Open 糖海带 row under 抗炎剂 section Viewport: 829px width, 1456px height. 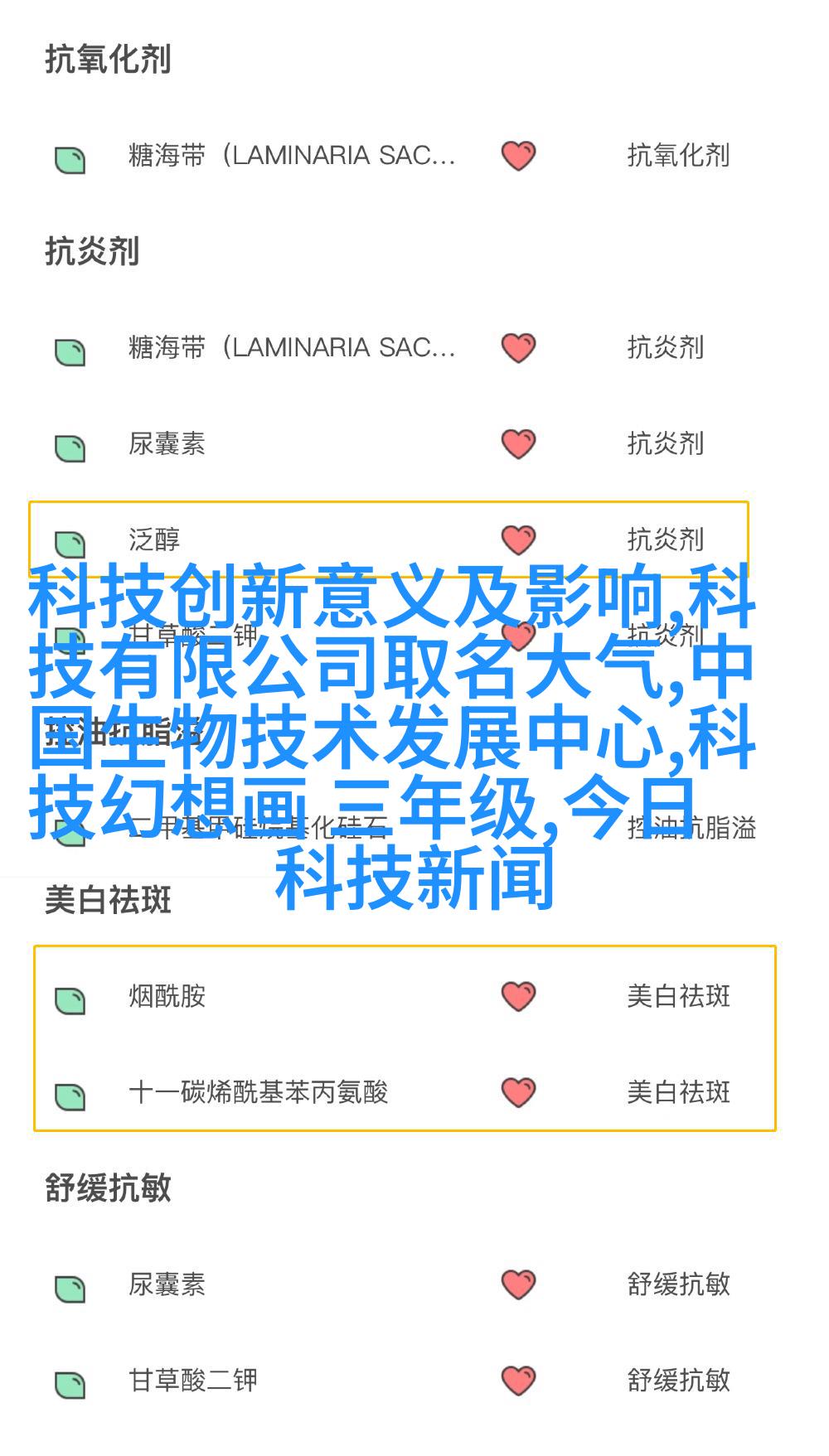pos(292,348)
